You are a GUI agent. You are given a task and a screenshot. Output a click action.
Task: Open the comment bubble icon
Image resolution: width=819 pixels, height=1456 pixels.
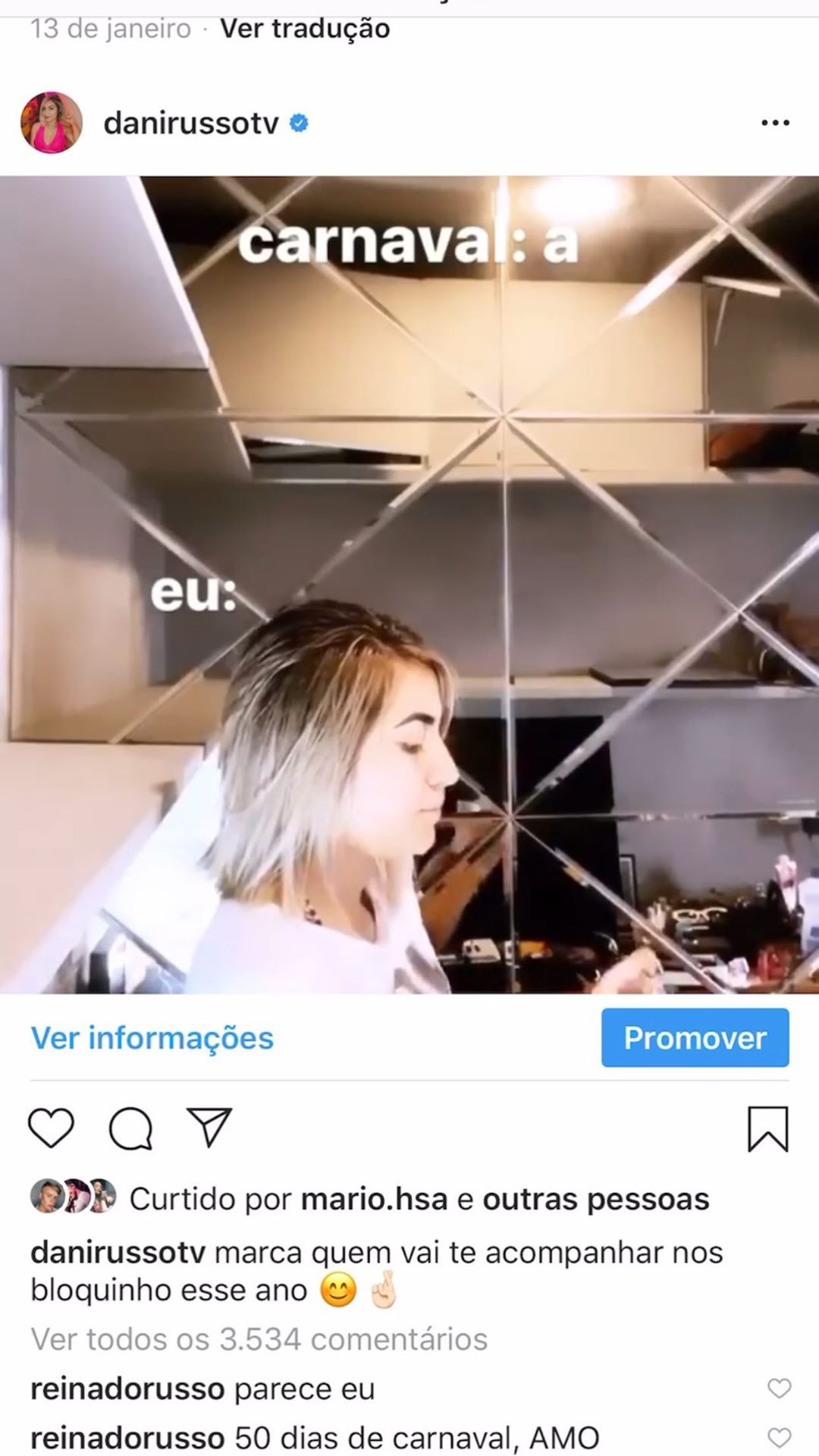pyautogui.click(x=131, y=1128)
